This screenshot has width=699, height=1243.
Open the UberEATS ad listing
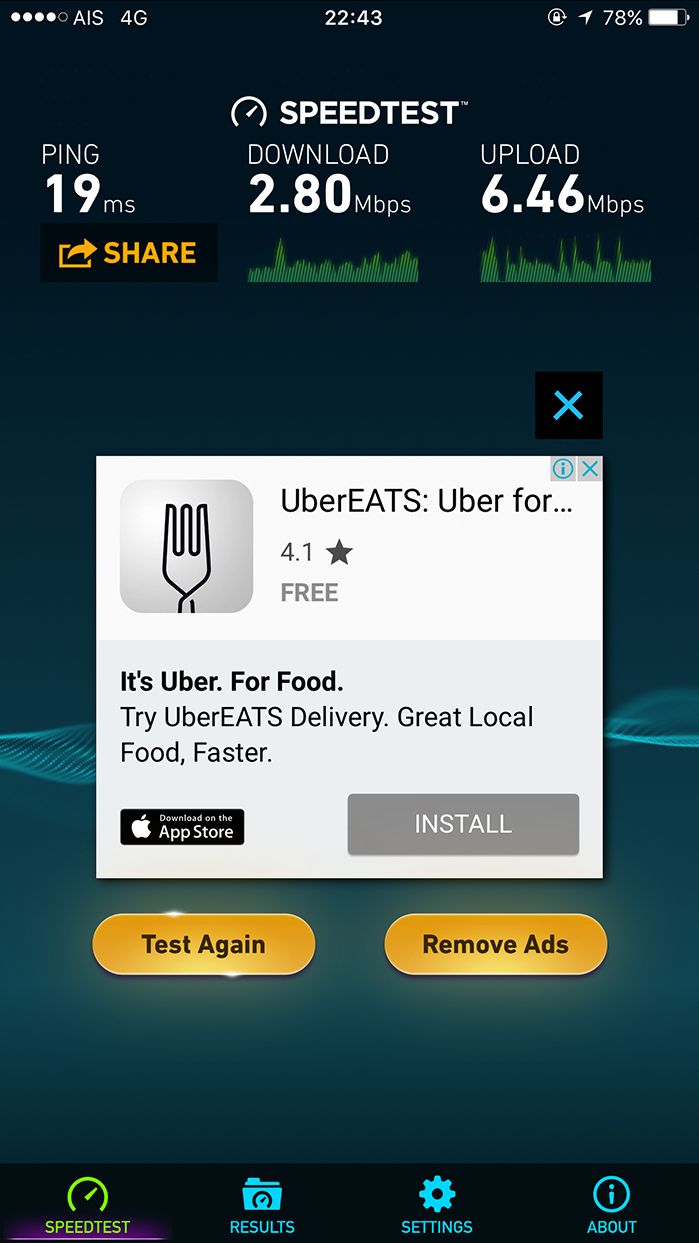(427, 501)
